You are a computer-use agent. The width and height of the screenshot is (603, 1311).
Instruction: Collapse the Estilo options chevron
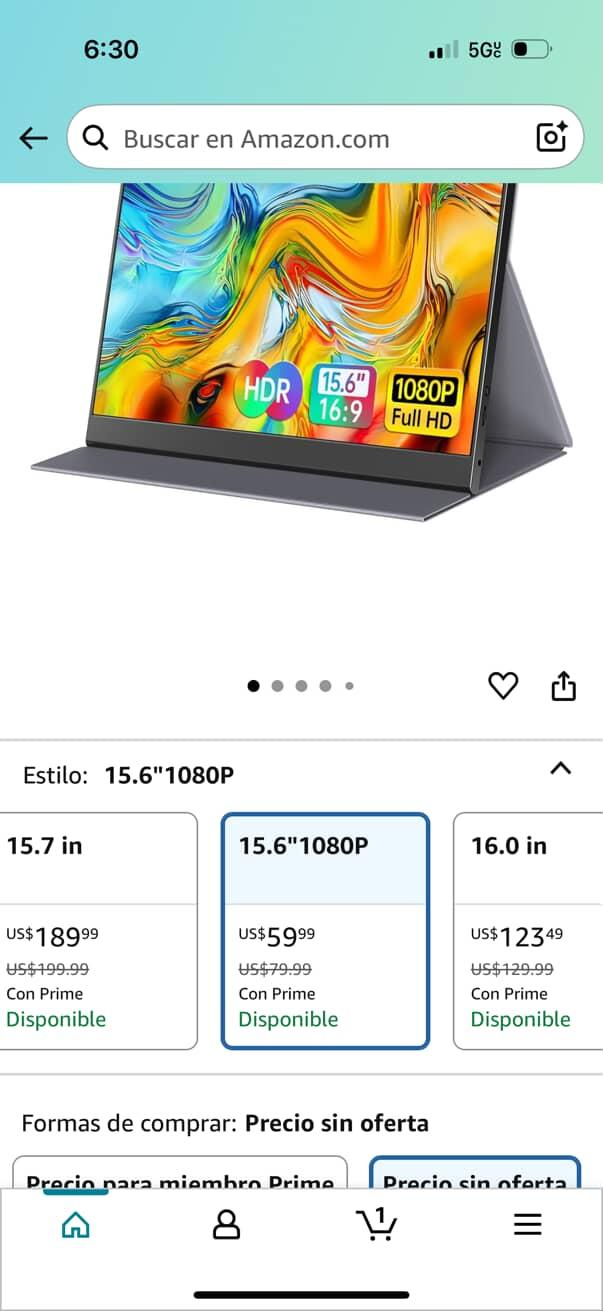click(x=561, y=769)
